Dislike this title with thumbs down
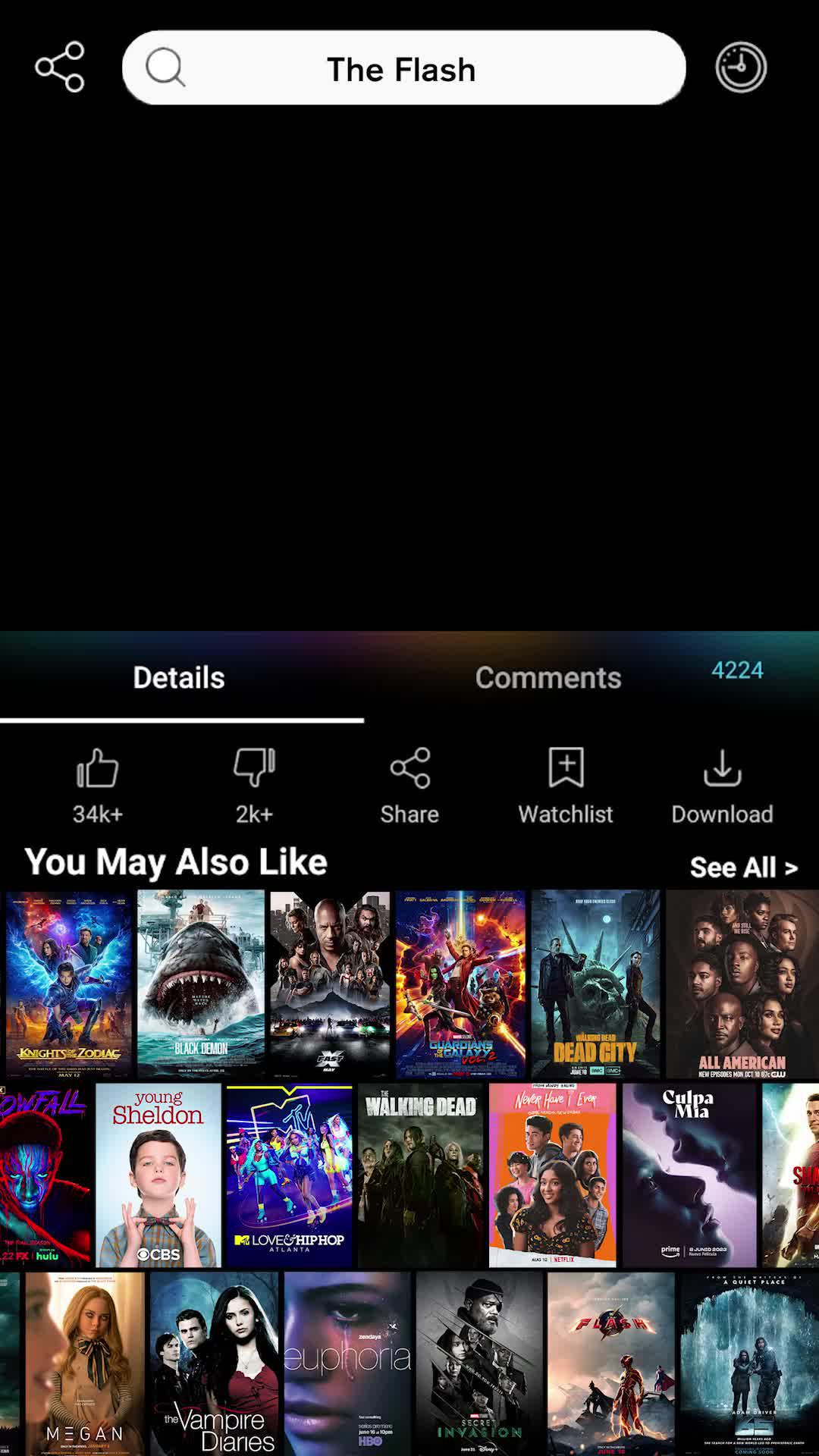The height and width of the screenshot is (1456, 819). (x=254, y=785)
